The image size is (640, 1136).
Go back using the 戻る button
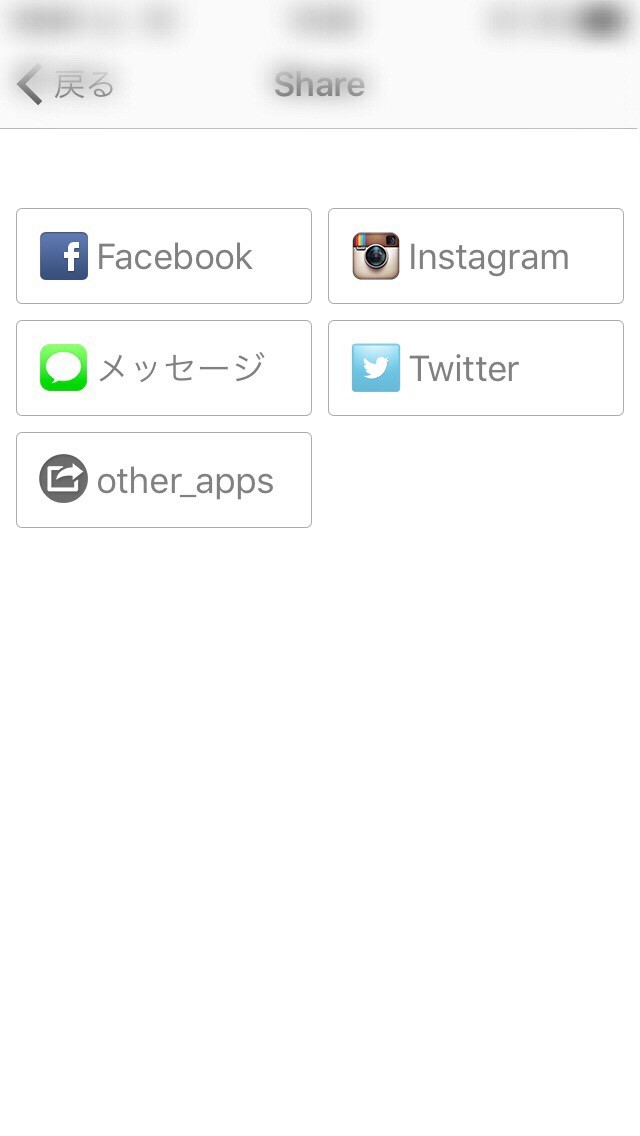coord(66,85)
